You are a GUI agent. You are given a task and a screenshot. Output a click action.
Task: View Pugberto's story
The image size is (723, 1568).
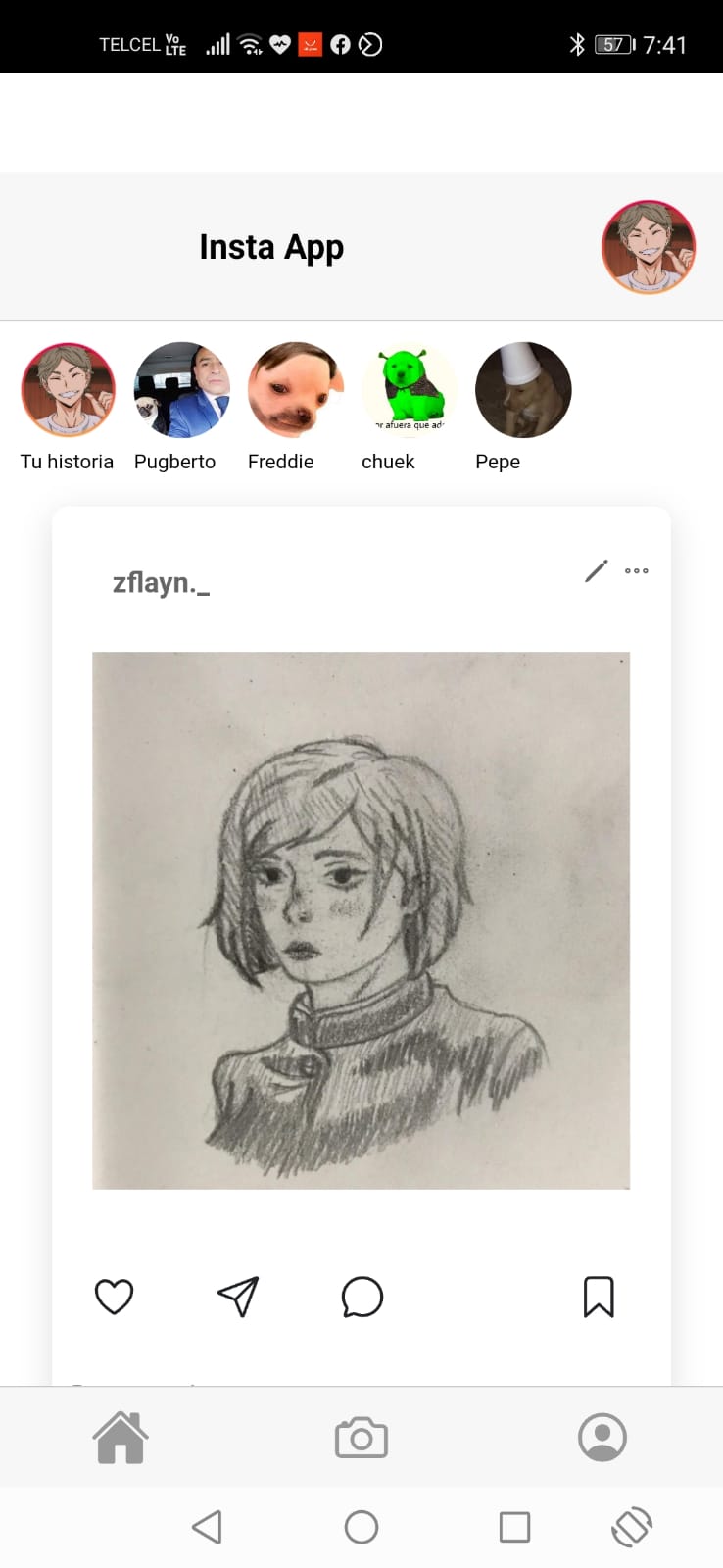[x=182, y=389]
